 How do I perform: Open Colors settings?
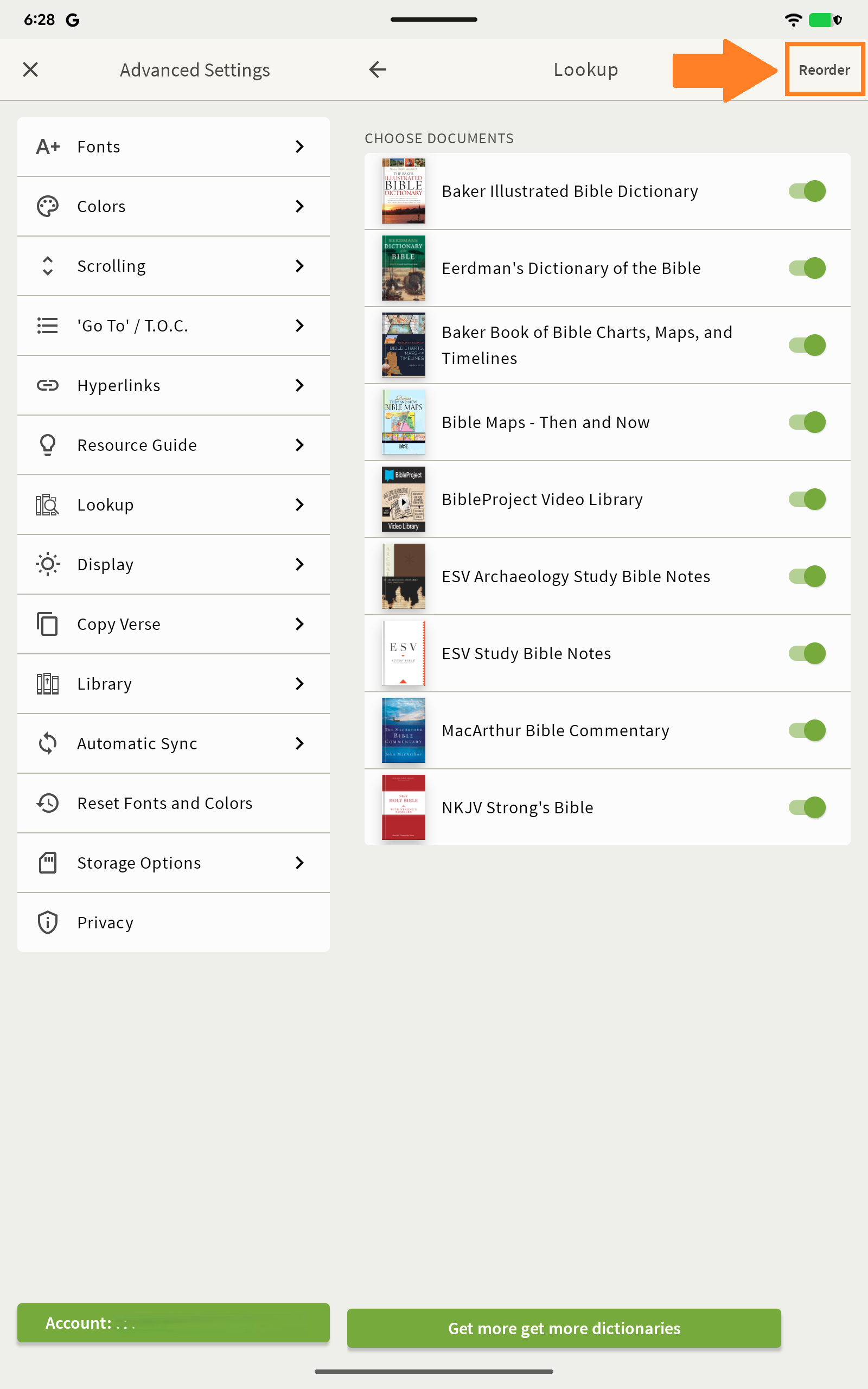[174, 207]
